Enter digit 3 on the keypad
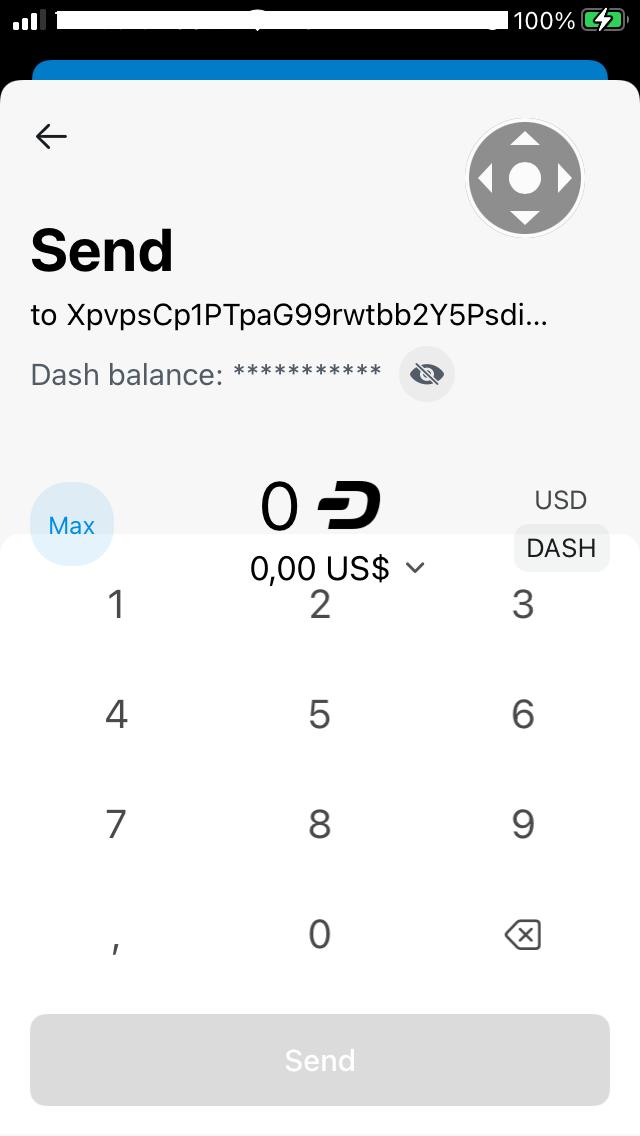This screenshot has height=1136, width=640. (x=523, y=604)
